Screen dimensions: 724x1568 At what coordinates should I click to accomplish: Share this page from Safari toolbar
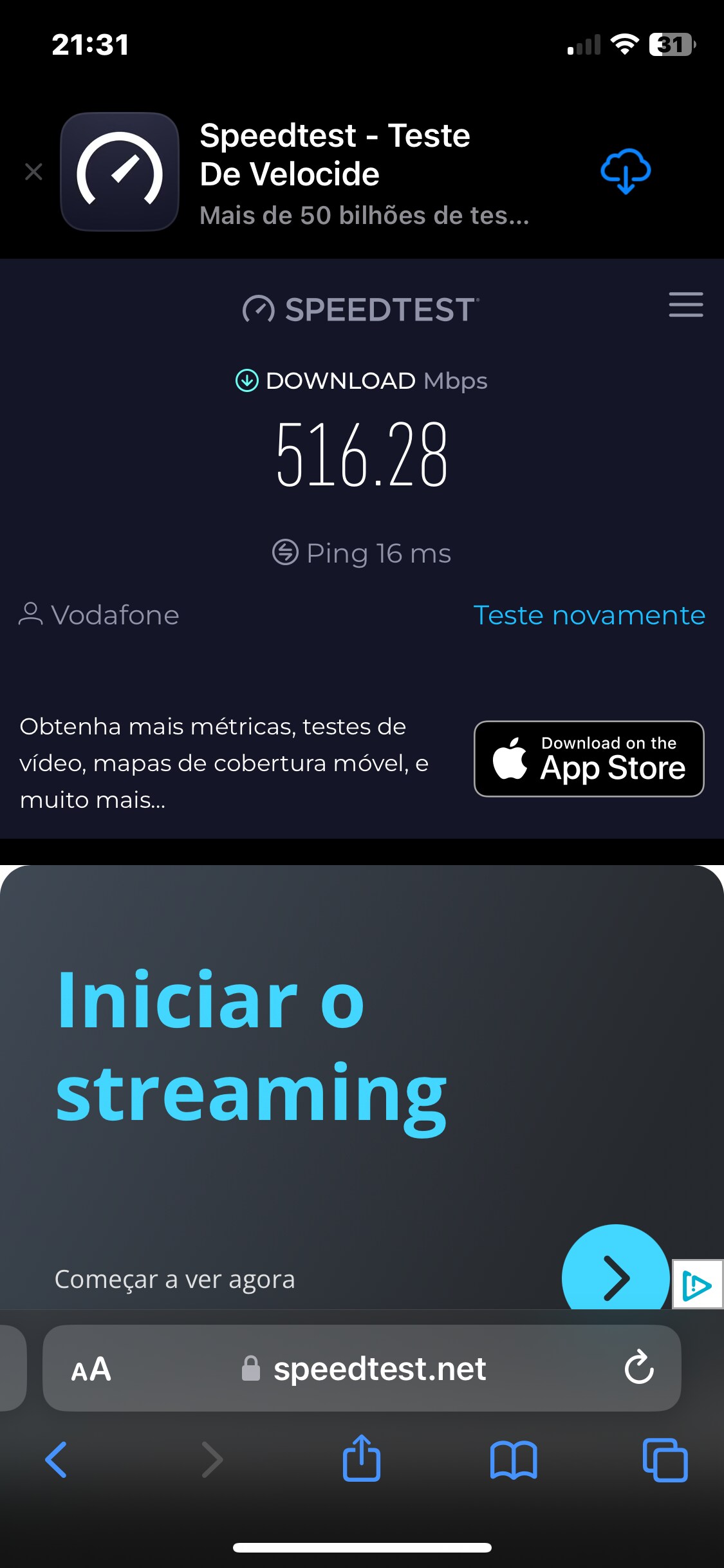[x=362, y=1458]
